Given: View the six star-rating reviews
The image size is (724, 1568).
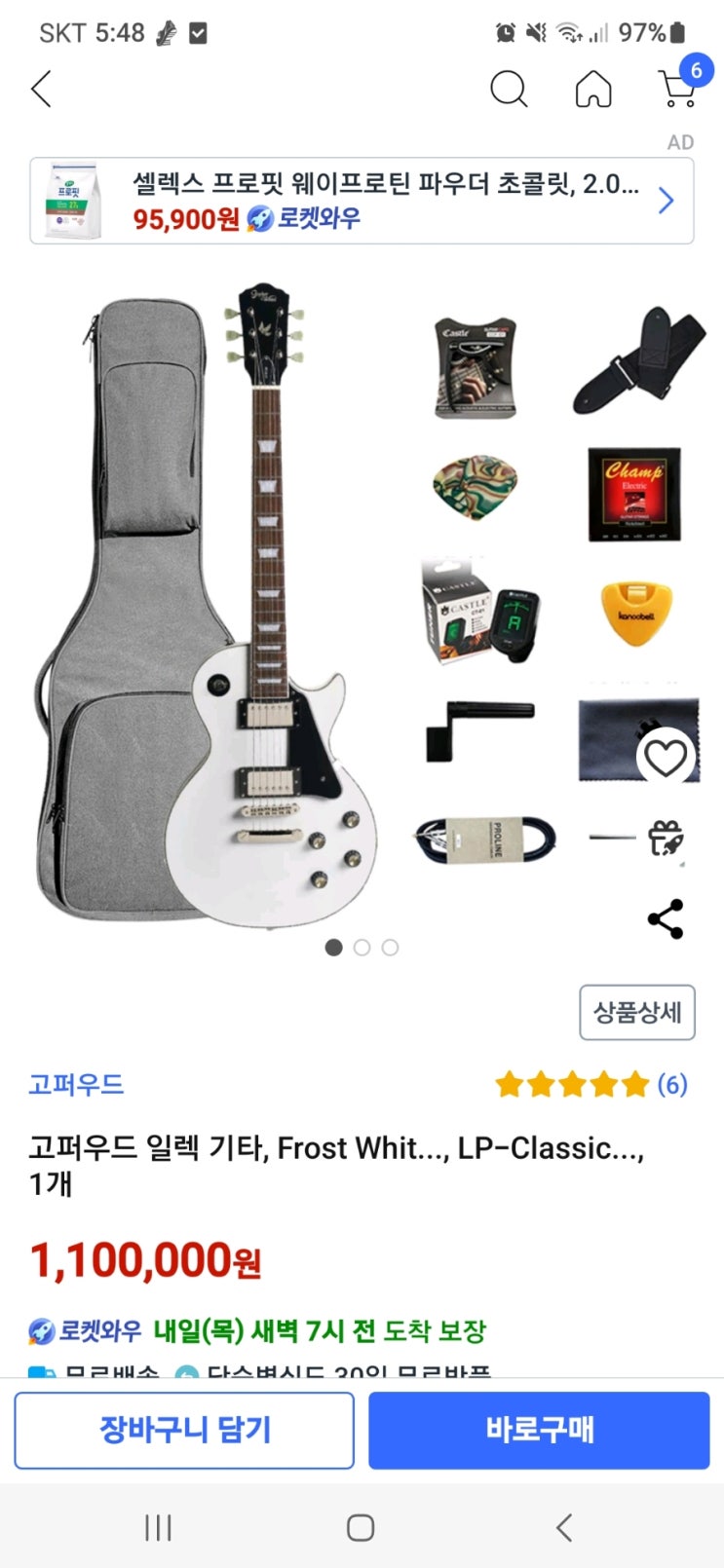Looking at the screenshot, I should [591, 1084].
